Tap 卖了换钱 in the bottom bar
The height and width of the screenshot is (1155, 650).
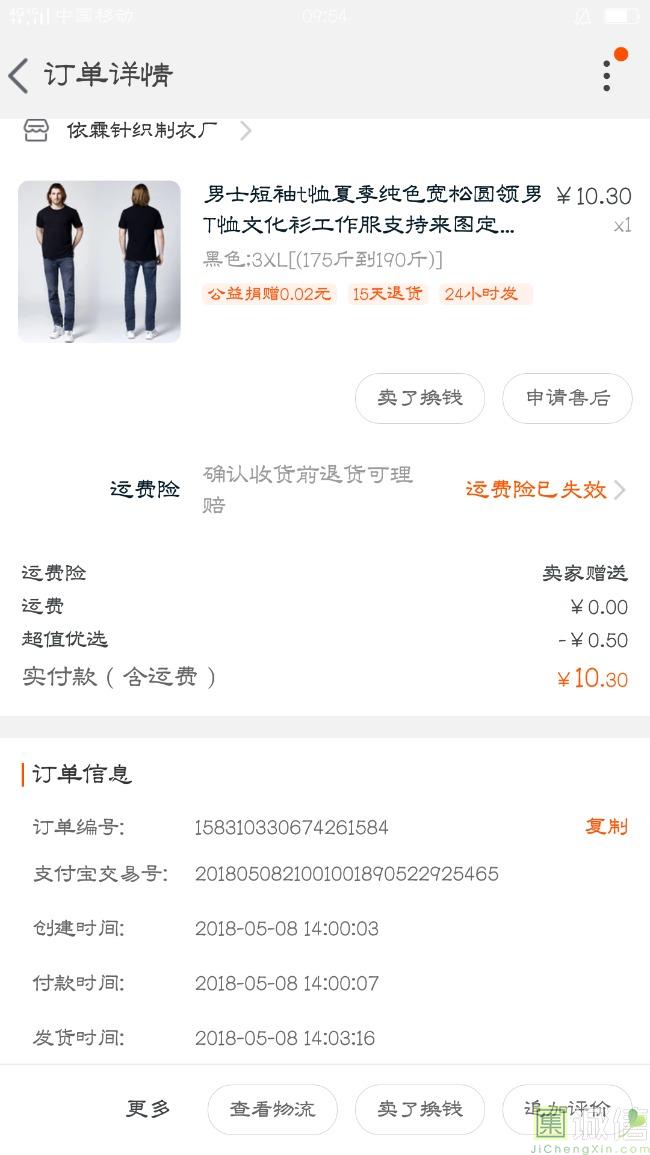coord(420,1109)
